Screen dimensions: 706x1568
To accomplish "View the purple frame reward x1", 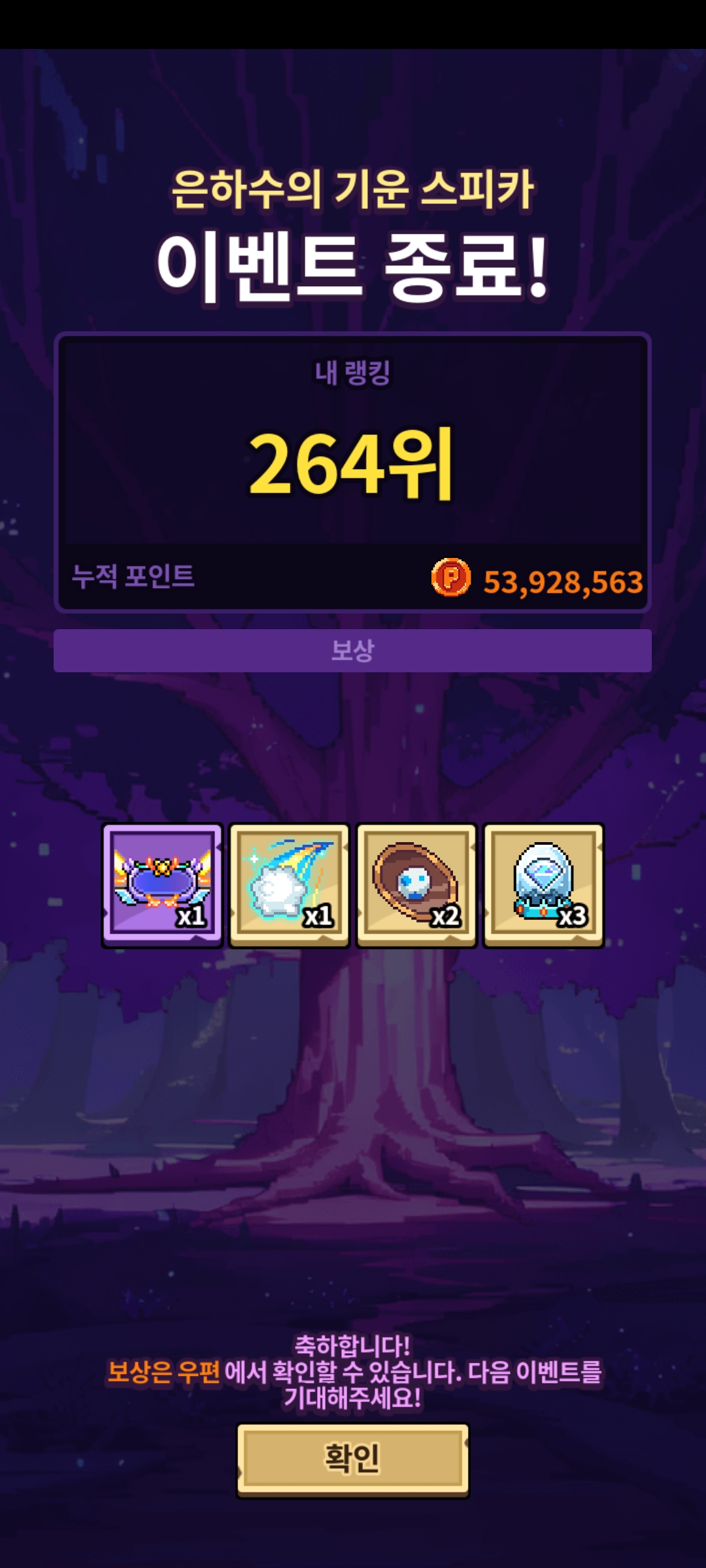I will click(162, 884).
